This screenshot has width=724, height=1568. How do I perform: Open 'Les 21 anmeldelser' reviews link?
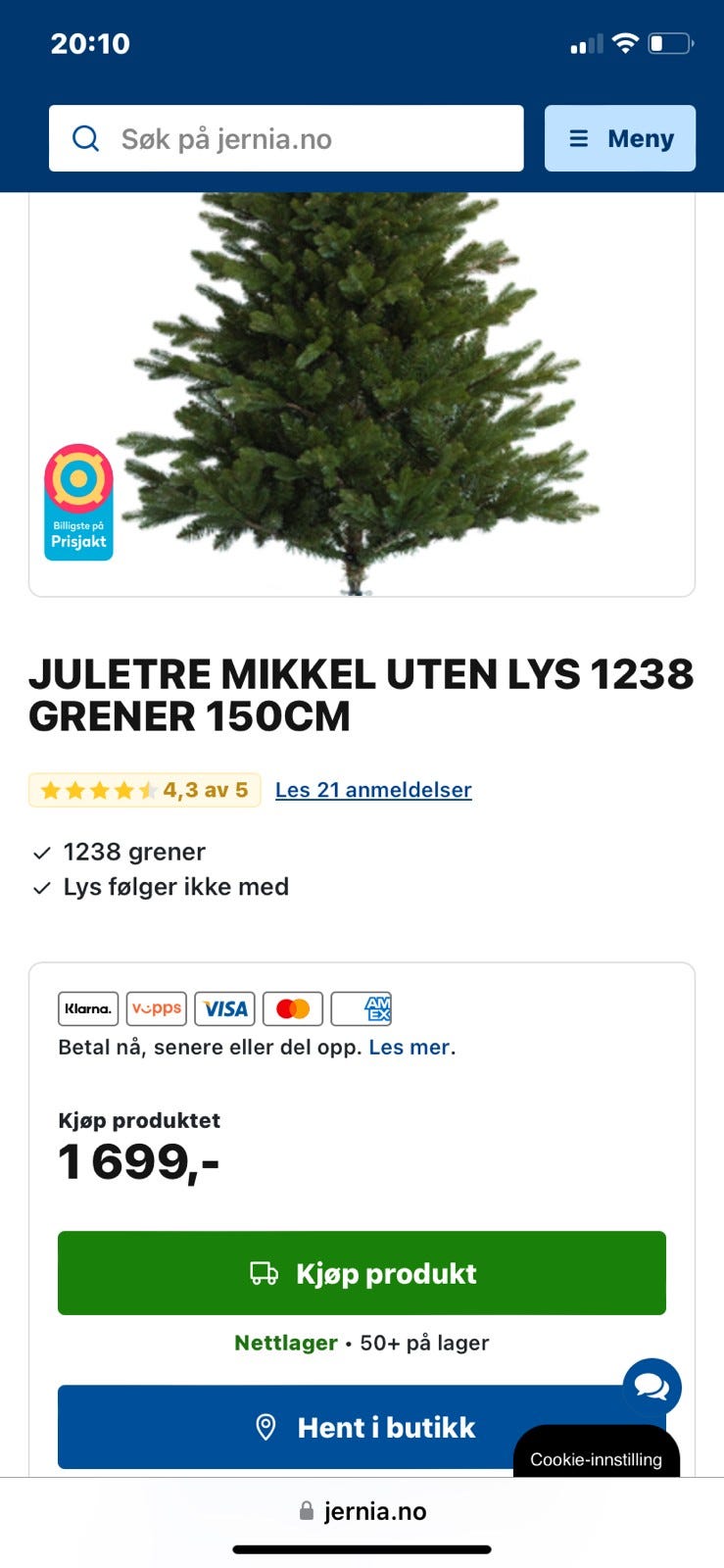[x=372, y=789]
